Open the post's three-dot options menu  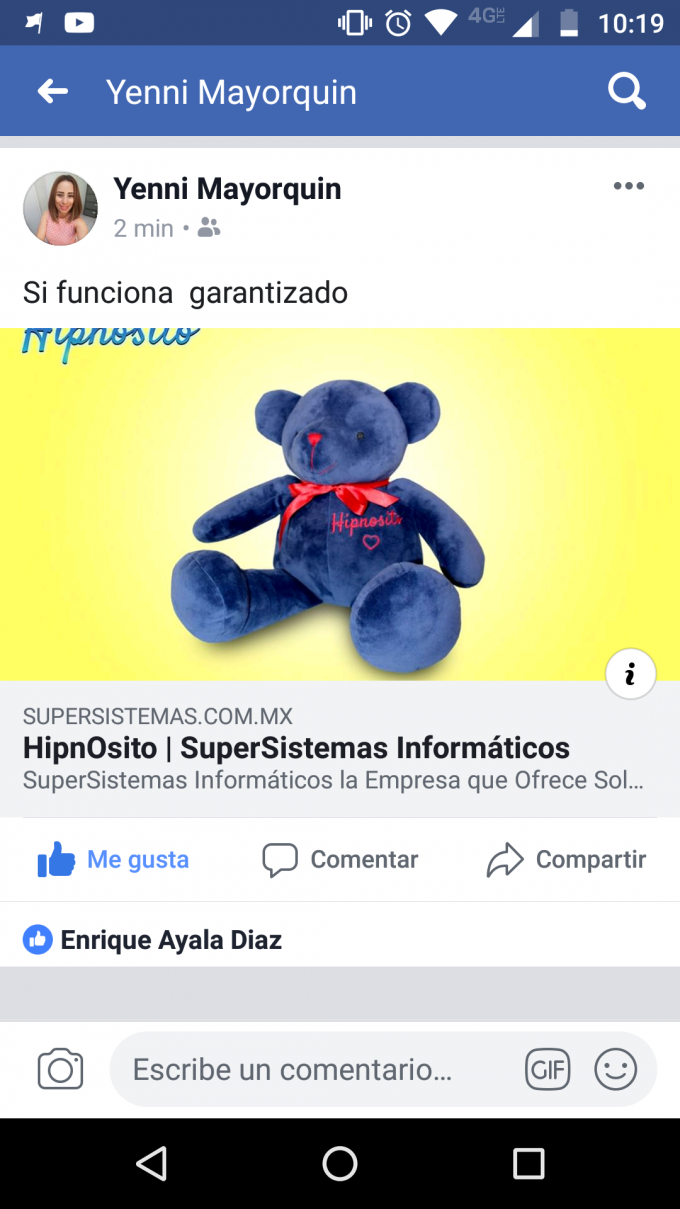click(628, 186)
